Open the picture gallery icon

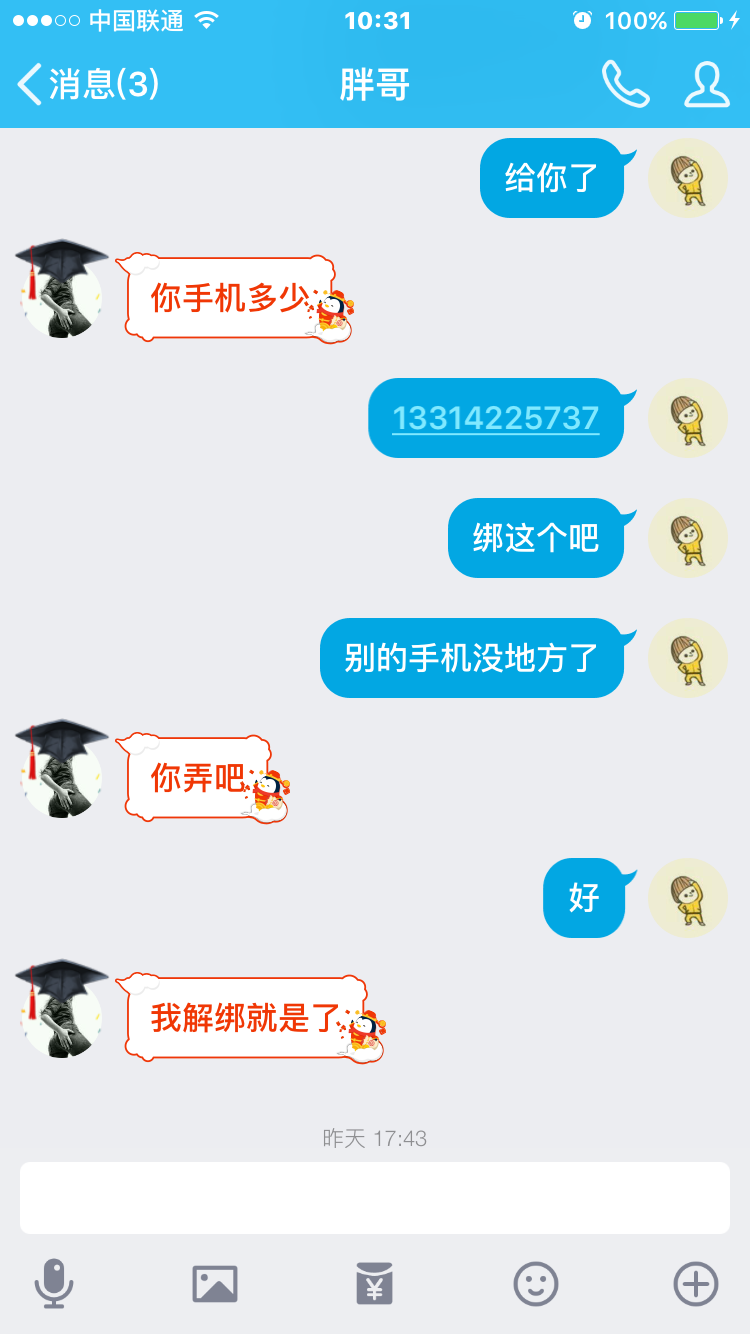point(215,1283)
